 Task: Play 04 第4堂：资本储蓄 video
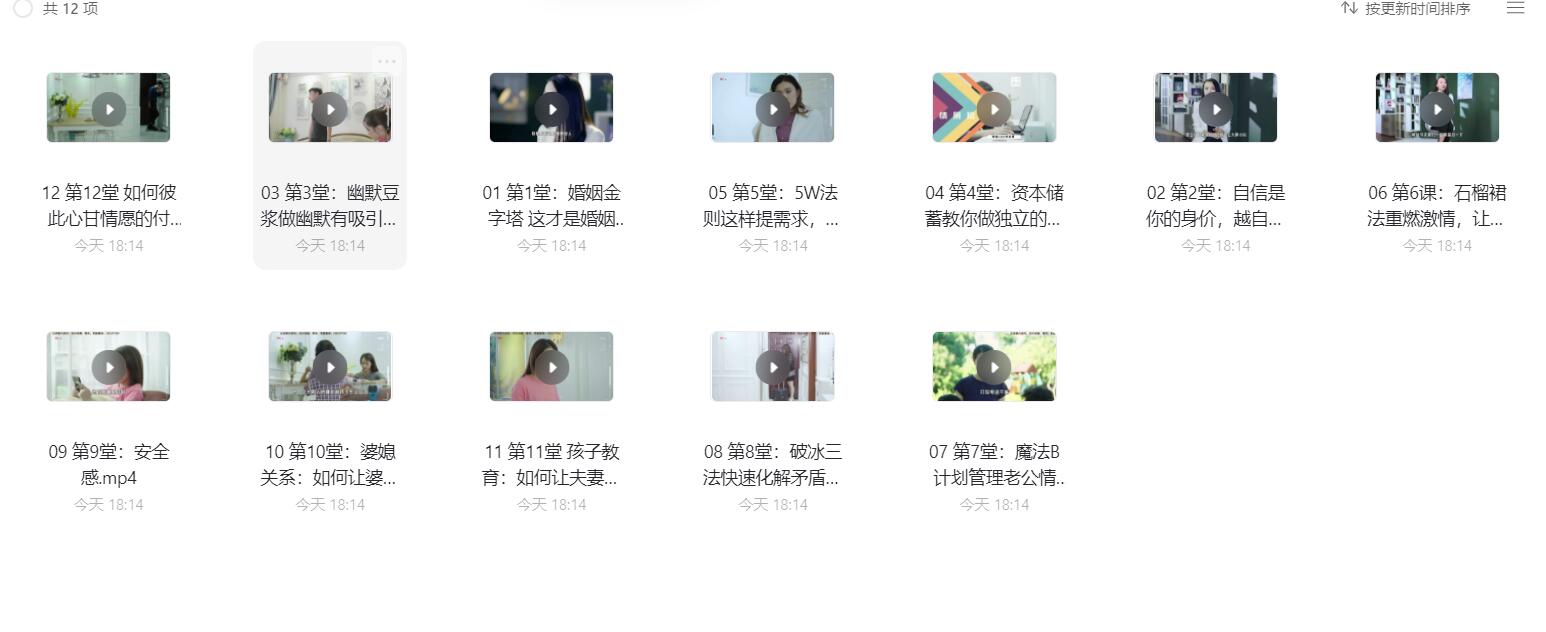pyautogui.click(x=994, y=108)
